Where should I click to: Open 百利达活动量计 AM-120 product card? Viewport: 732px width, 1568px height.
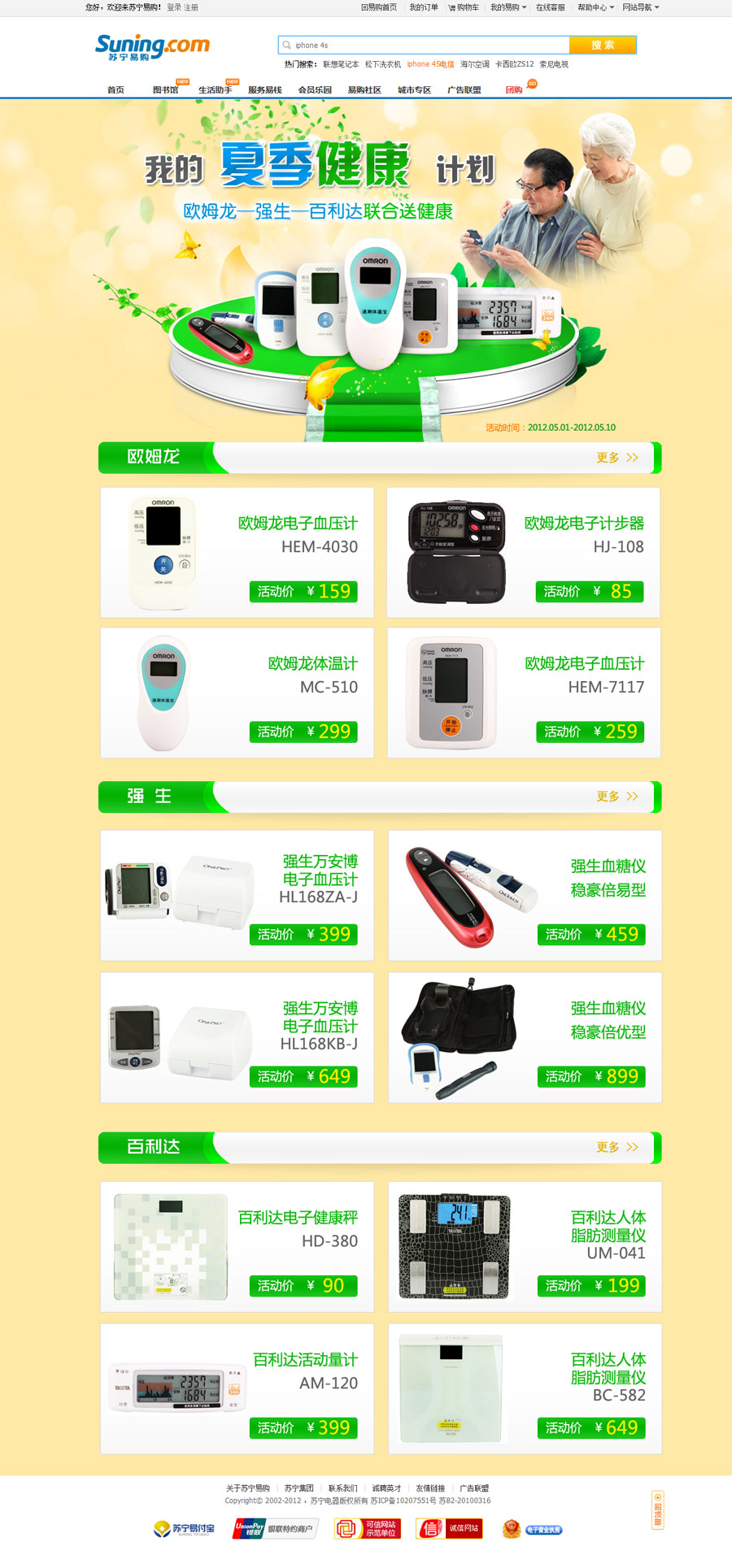pos(237,1388)
